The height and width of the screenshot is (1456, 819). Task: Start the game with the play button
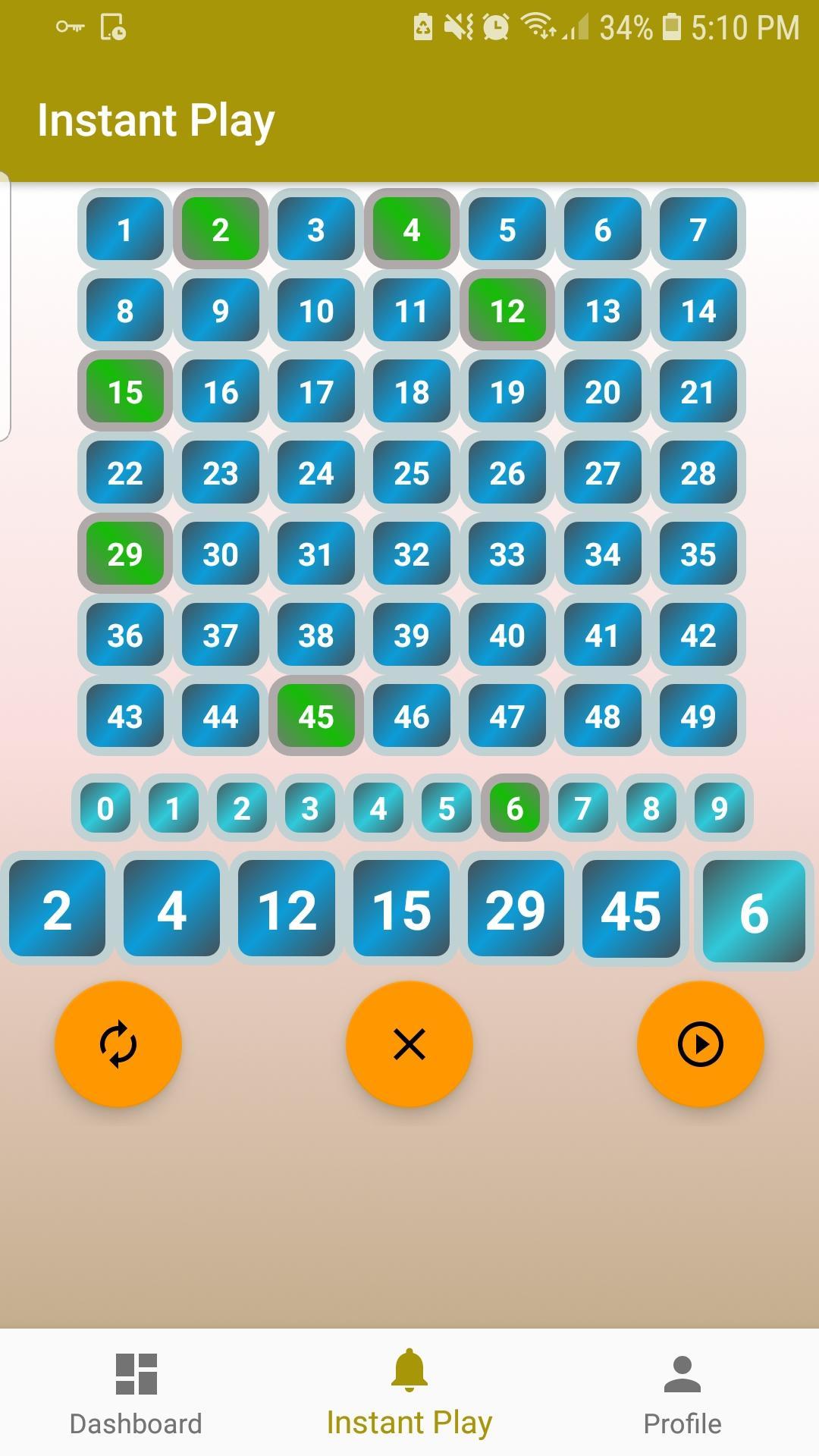pos(700,1044)
